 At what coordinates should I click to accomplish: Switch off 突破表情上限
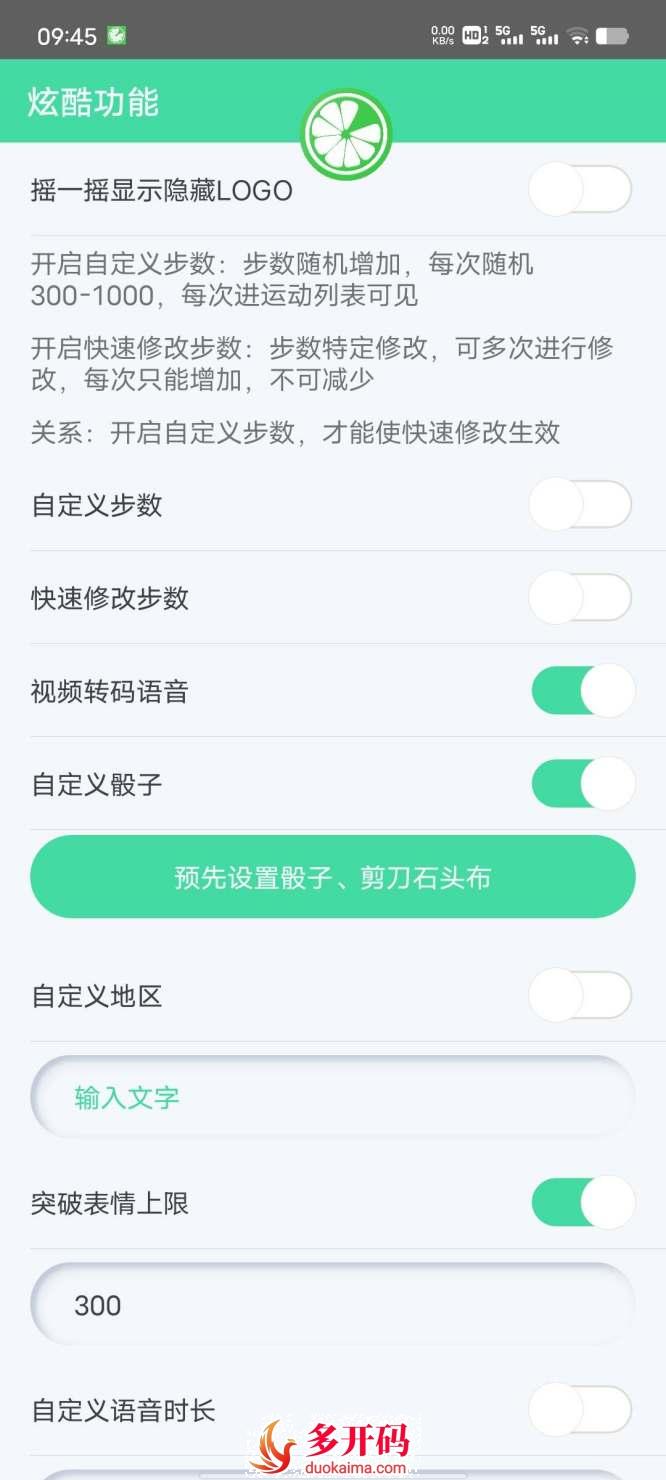[x=582, y=1202]
